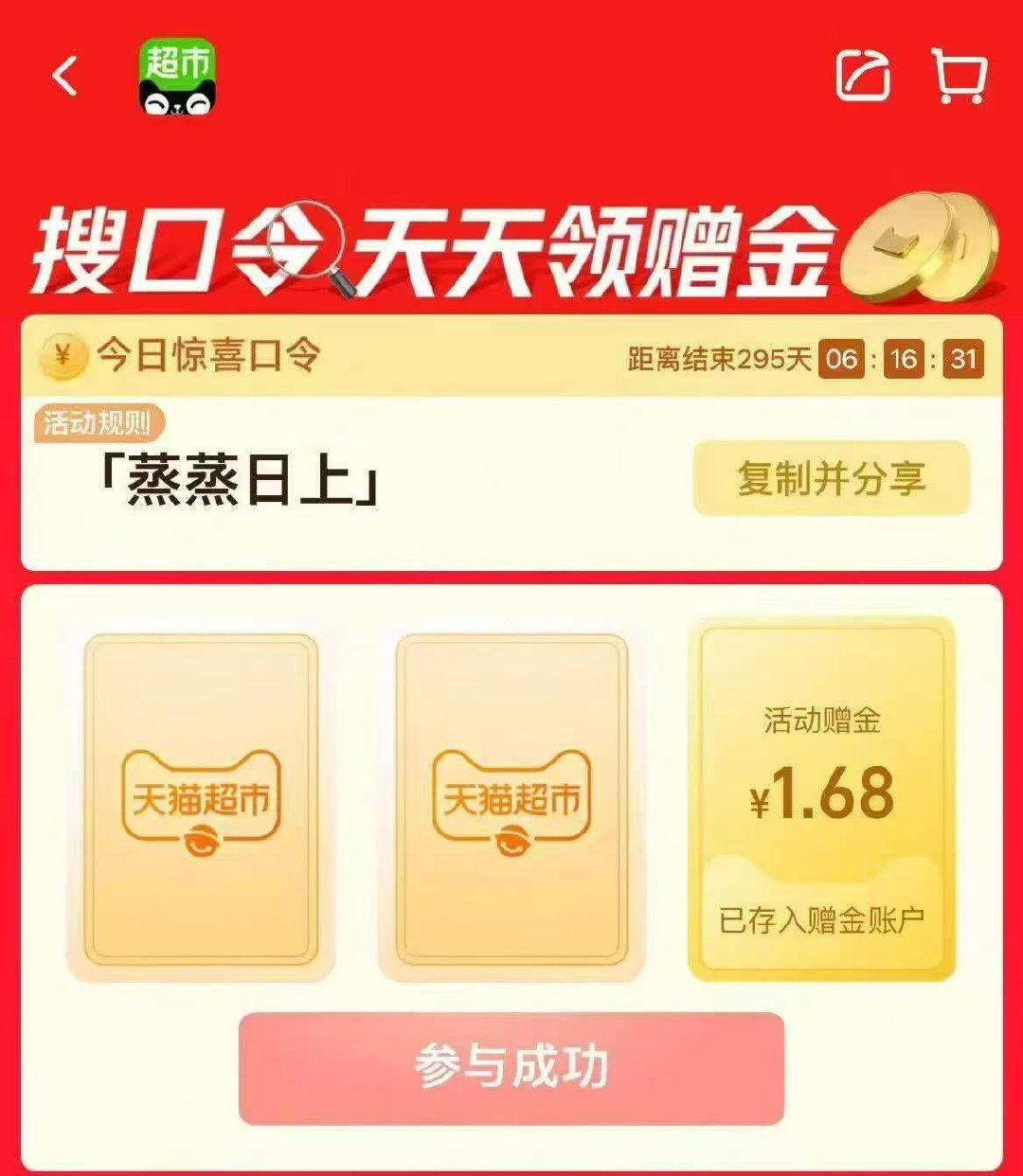The width and height of the screenshot is (1023, 1176).
Task: View the 活动规则 activity rules
Action: coord(98,423)
